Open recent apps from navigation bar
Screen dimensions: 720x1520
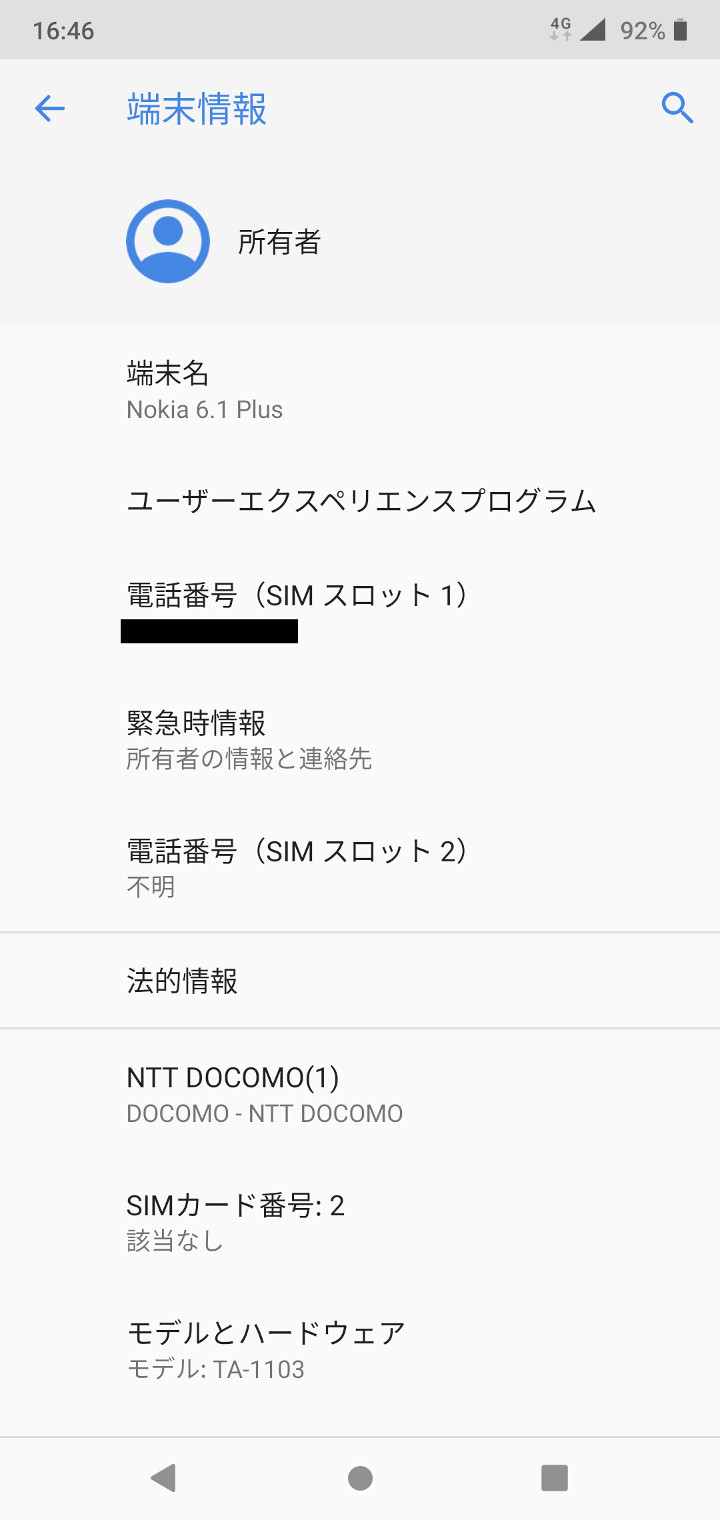[554, 1478]
